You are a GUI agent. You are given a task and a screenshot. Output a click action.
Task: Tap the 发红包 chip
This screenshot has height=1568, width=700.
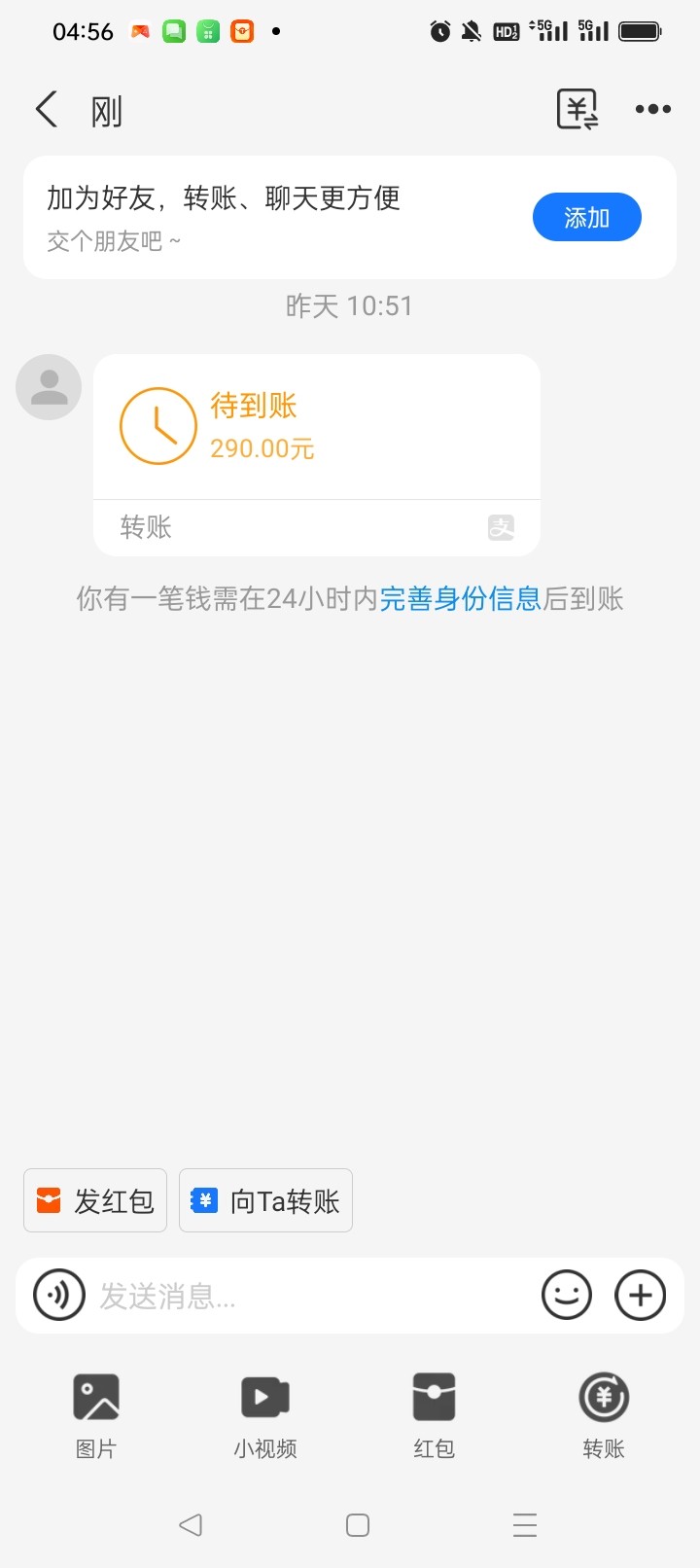(95, 1200)
